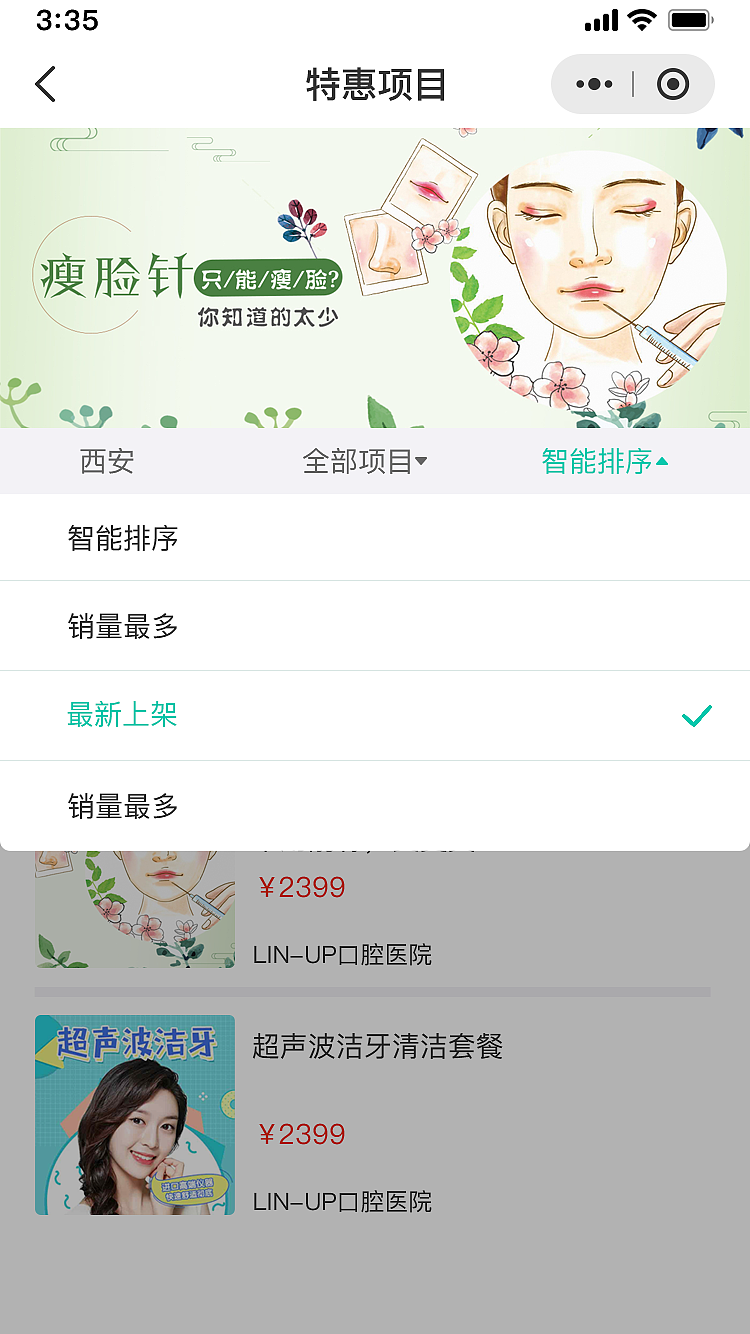Select the bottom 销量最多 sort option
The image size is (750, 1334).
[123, 805]
